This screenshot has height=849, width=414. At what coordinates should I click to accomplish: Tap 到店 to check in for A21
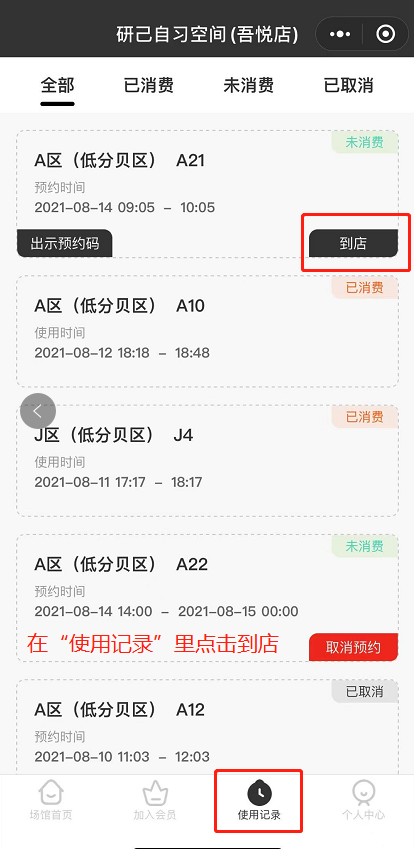coord(353,244)
